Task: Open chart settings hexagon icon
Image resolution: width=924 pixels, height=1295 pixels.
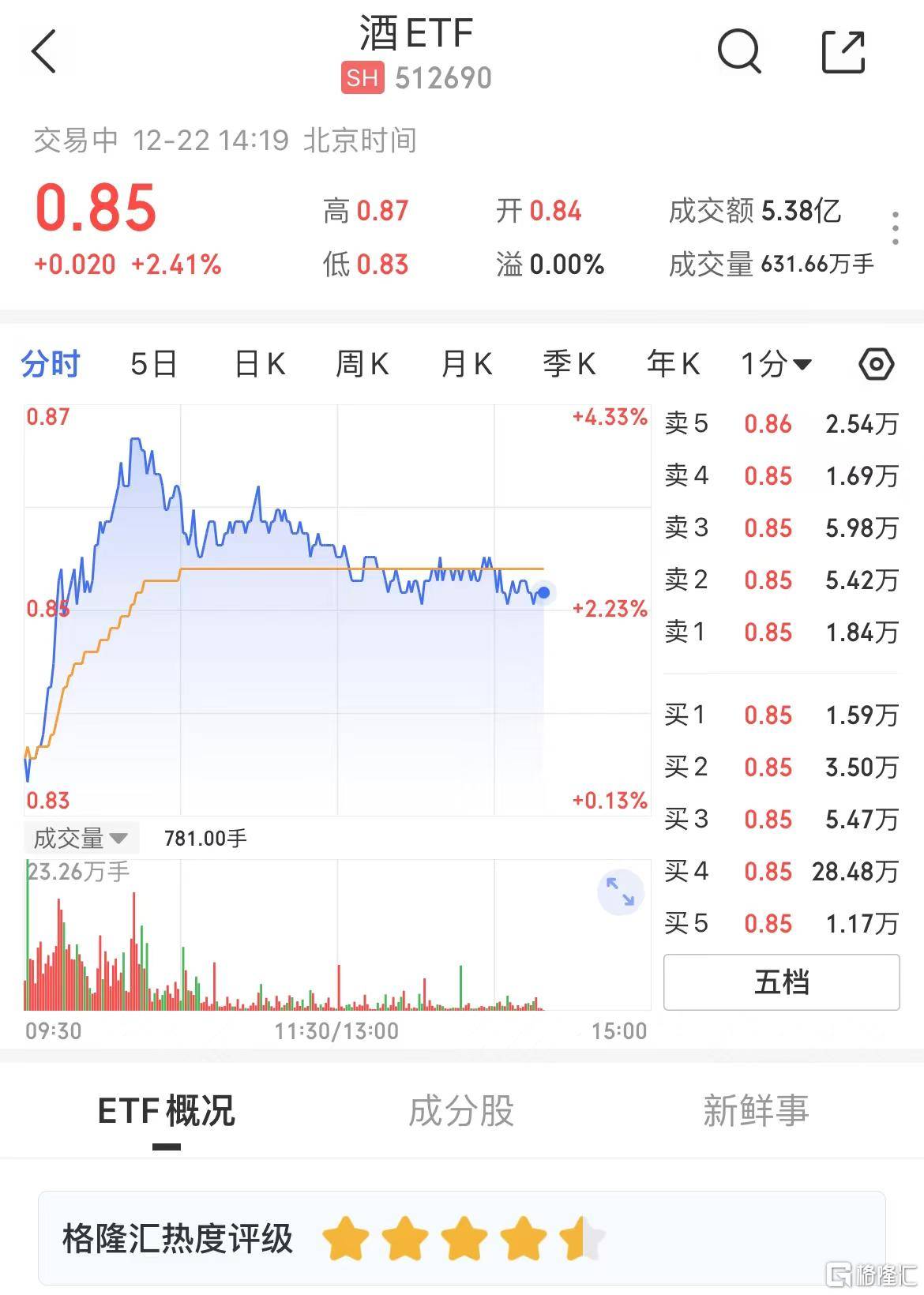Action: tap(876, 364)
